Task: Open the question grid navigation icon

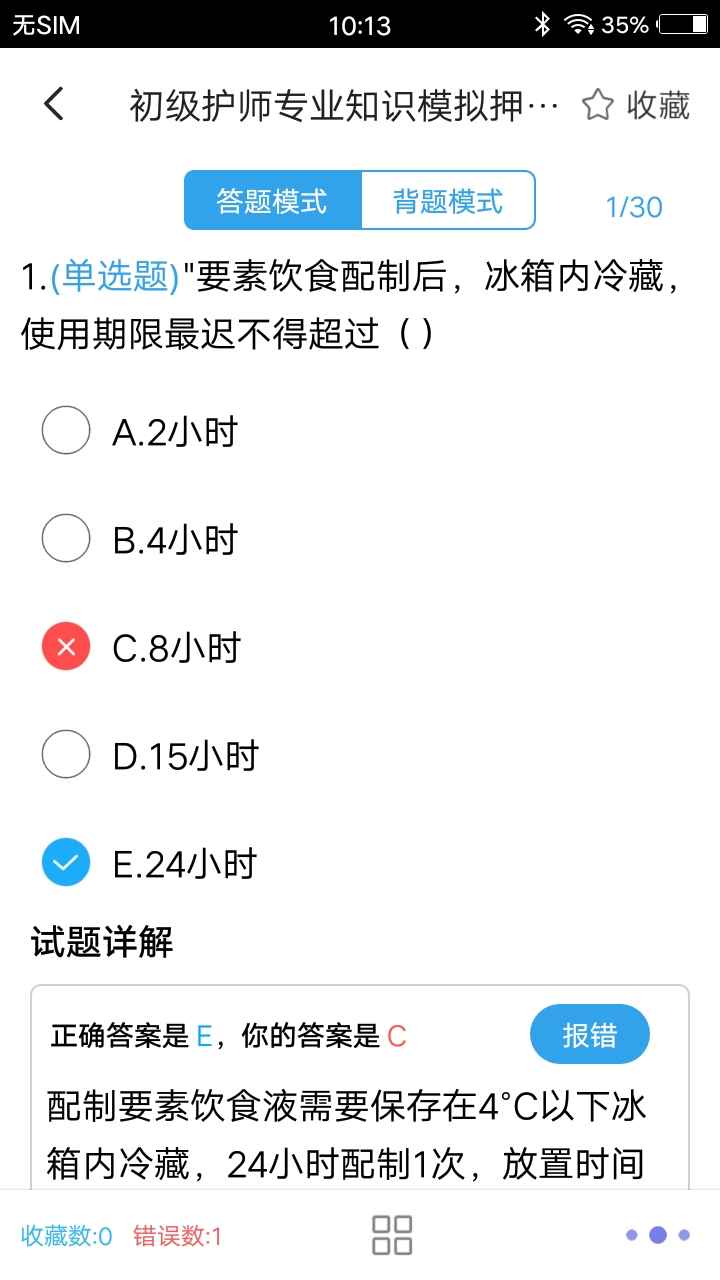Action: click(393, 1234)
